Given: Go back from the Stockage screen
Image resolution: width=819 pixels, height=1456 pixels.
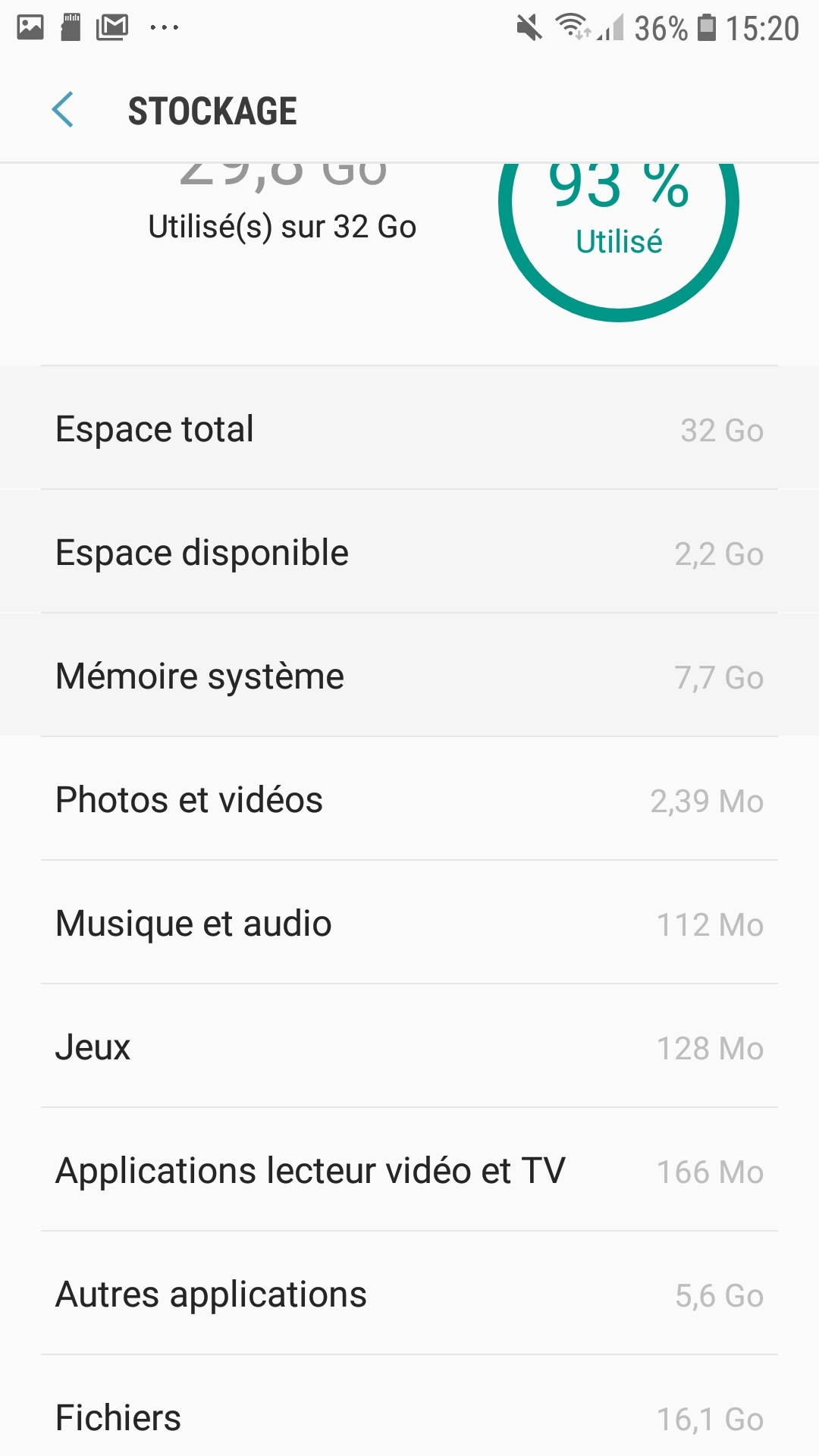Looking at the screenshot, I should tap(63, 111).
